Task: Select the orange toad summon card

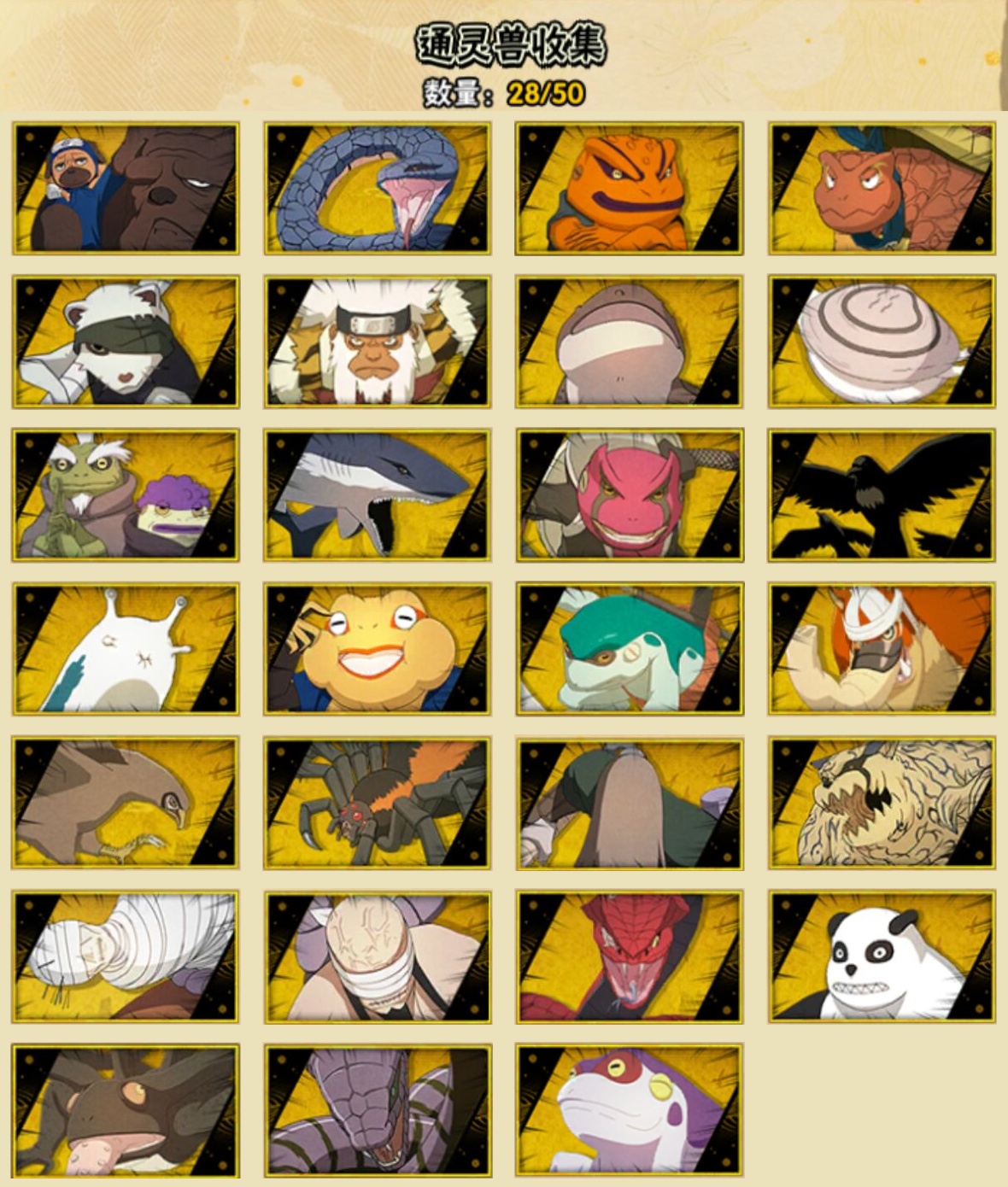Action: (x=629, y=189)
